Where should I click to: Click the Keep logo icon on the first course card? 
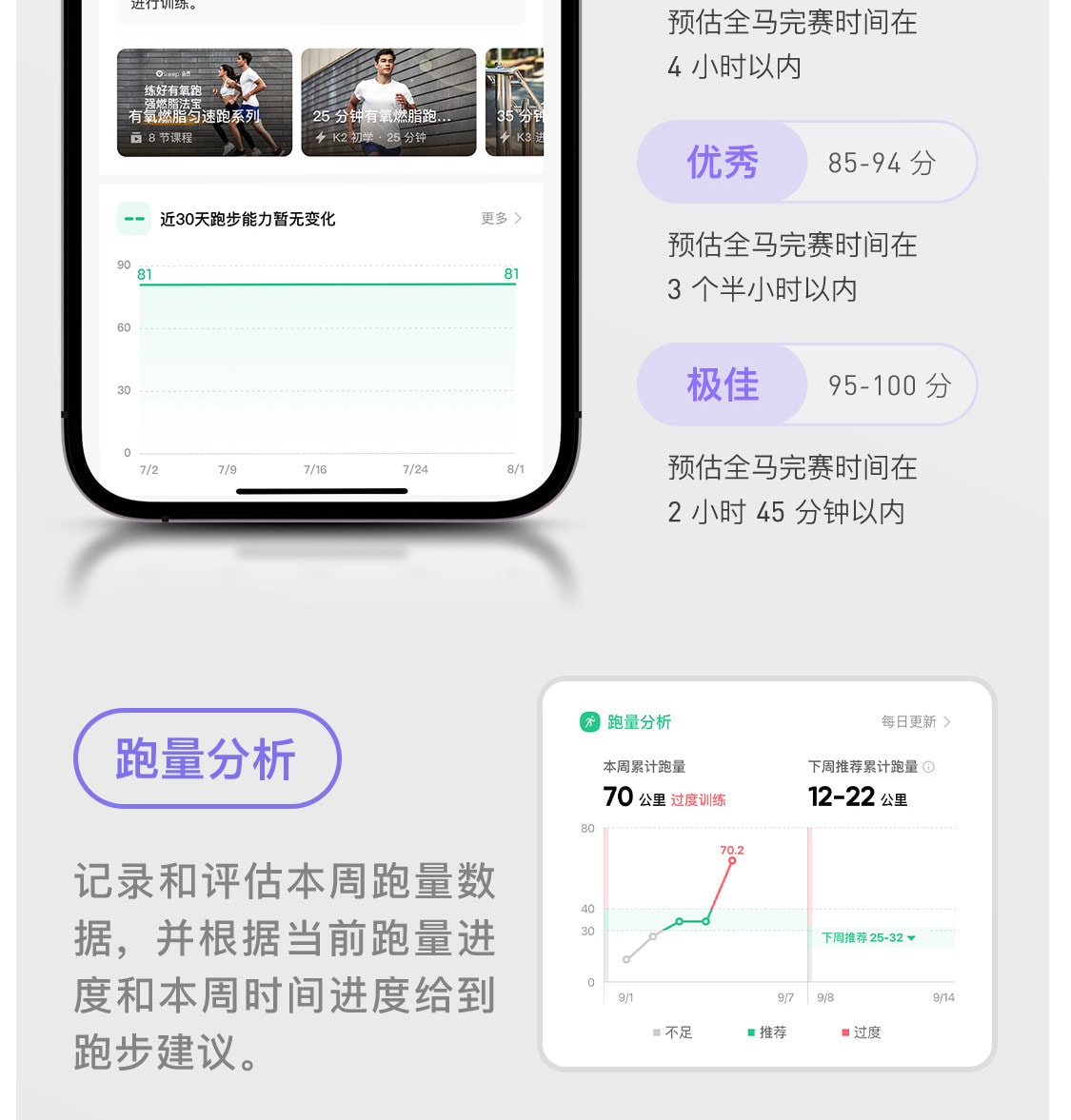tap(161, 72)
